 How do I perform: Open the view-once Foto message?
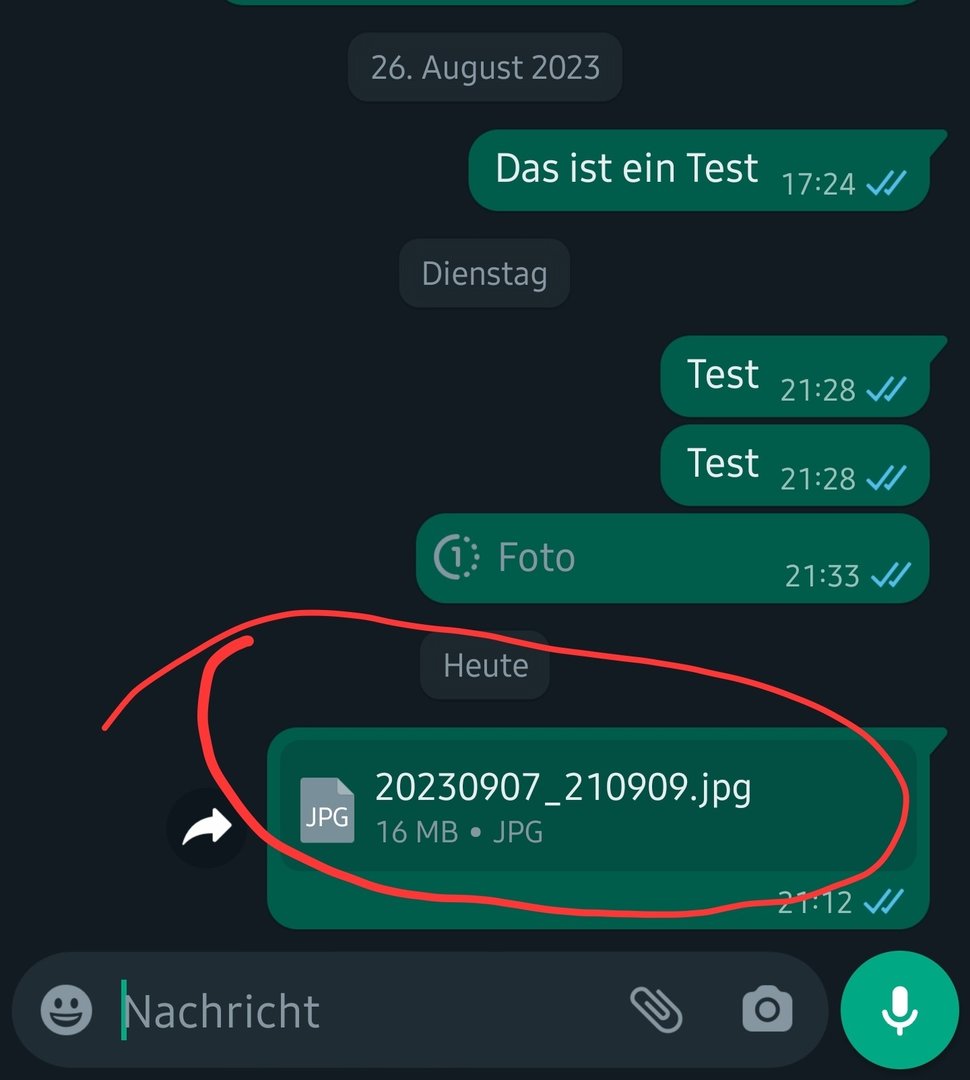click(x=536, y=558)
